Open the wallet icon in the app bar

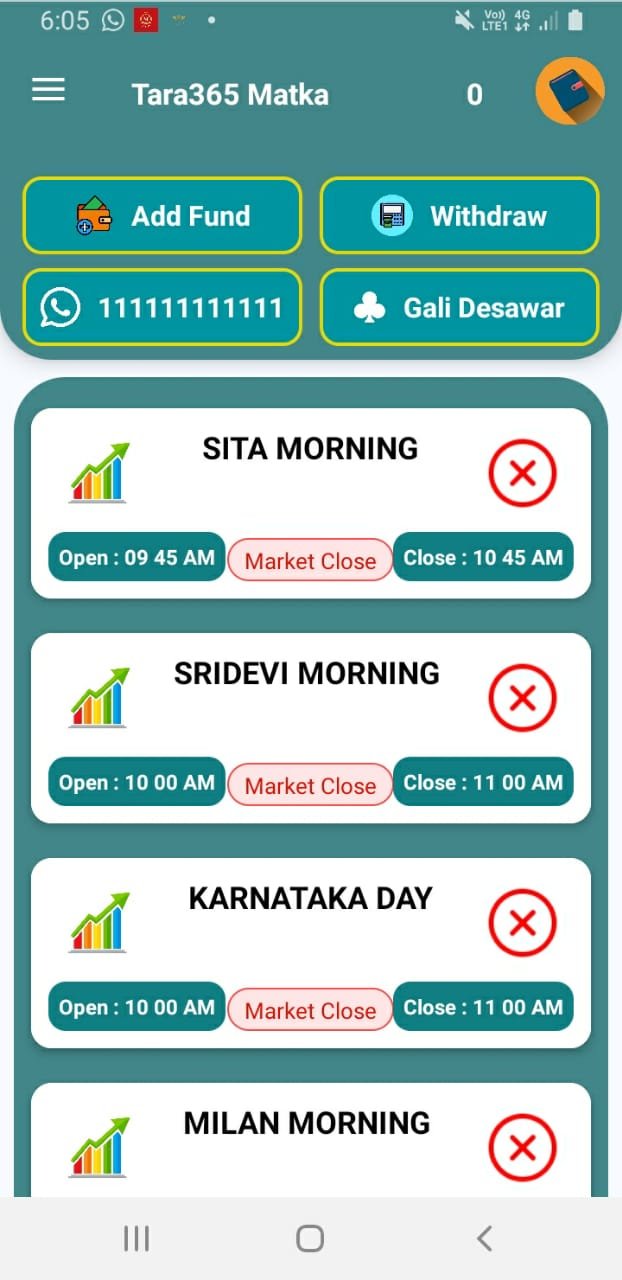[569, 91]
